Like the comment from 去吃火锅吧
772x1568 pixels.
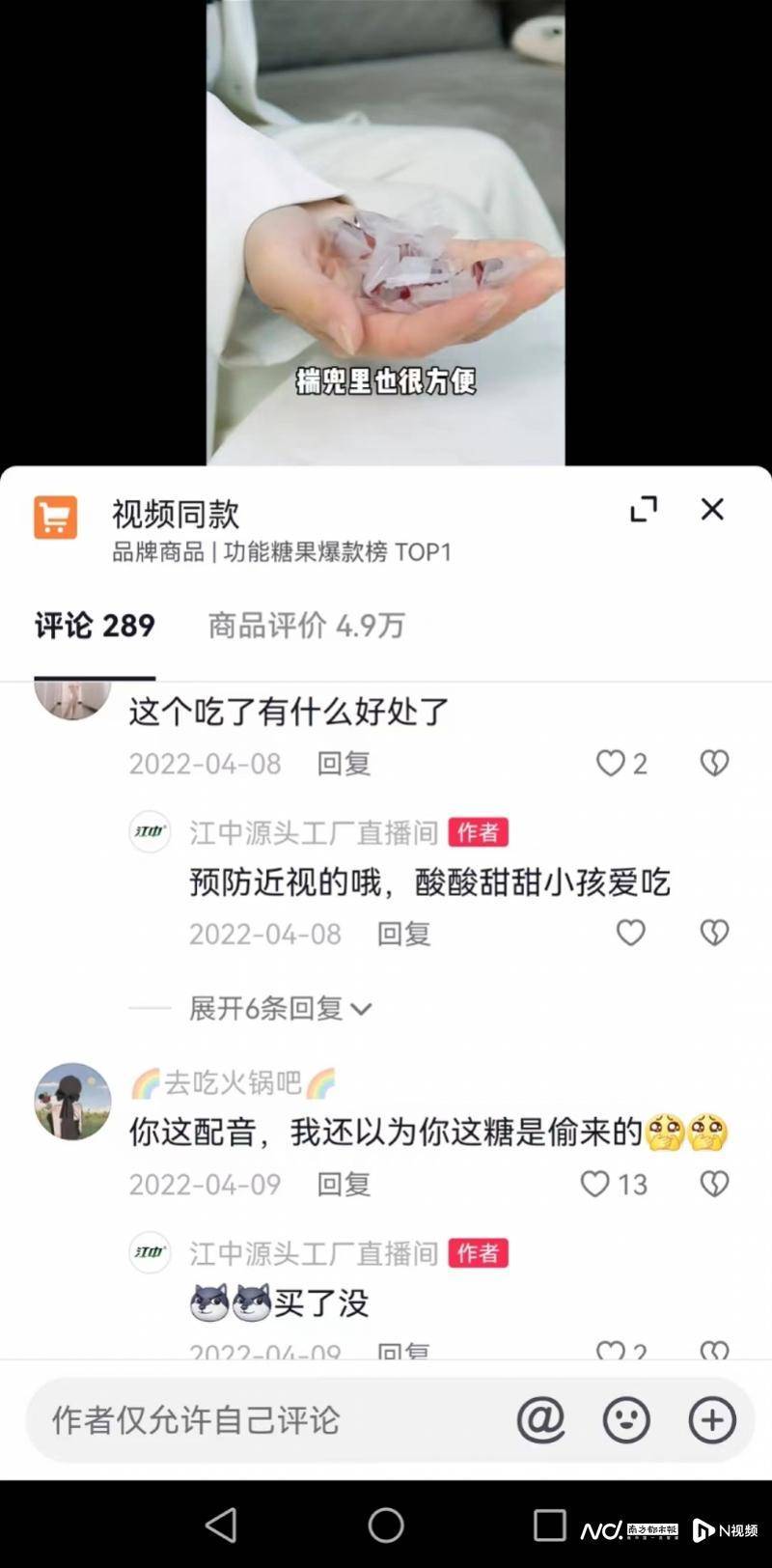pos(595,1184)
